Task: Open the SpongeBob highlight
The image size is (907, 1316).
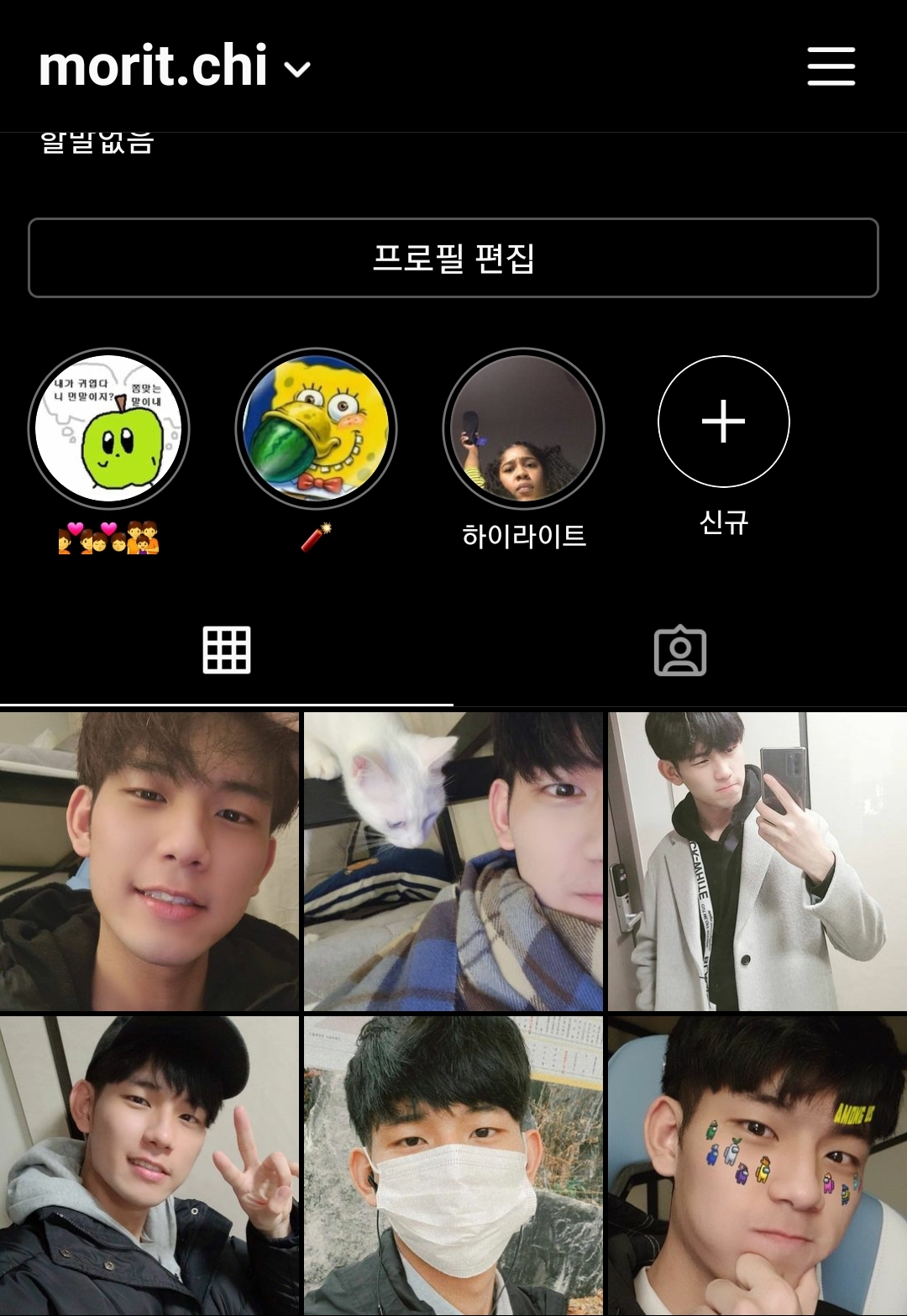Action: 316,429
